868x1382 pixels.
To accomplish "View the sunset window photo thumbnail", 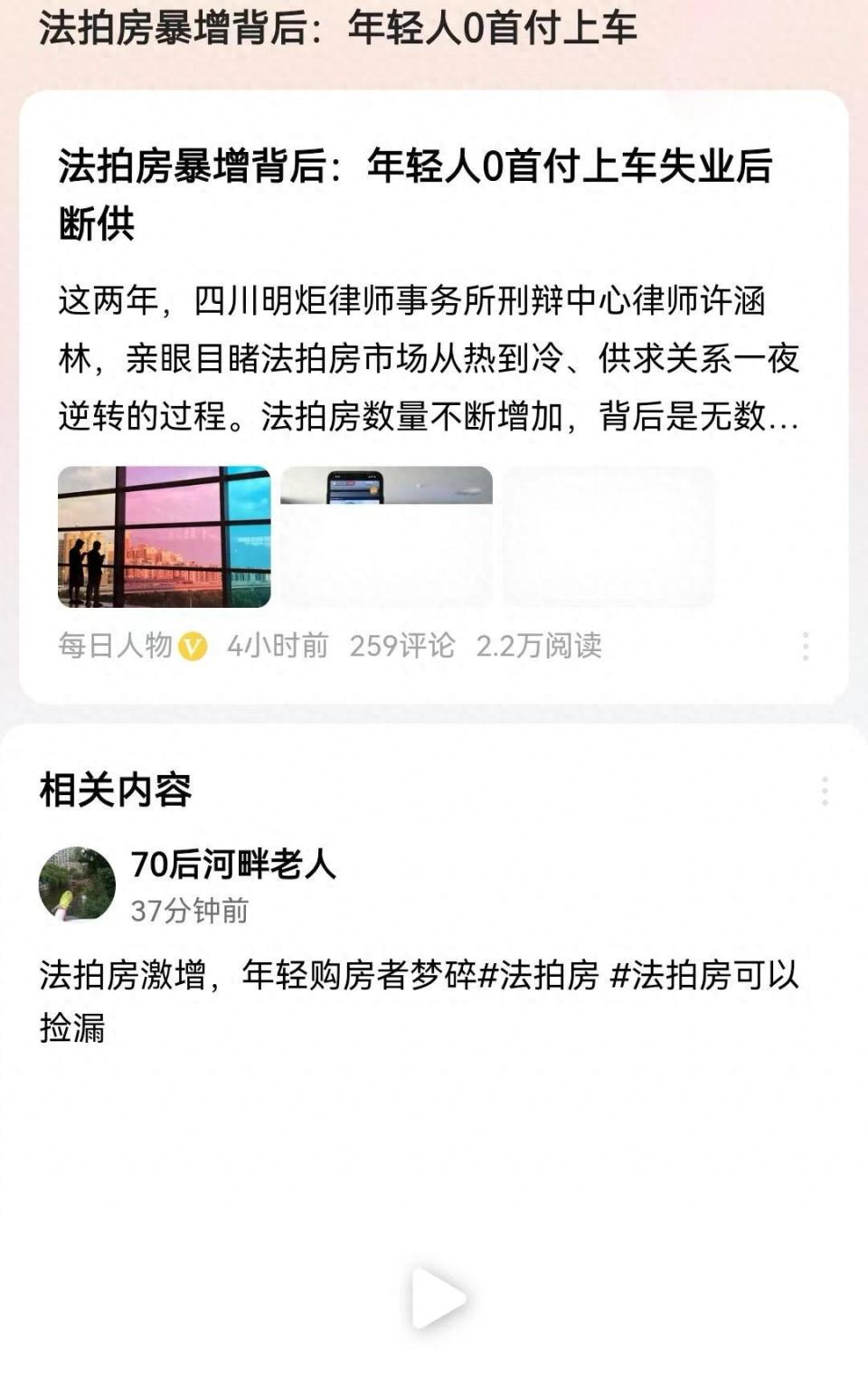I will tap(165, 536).
